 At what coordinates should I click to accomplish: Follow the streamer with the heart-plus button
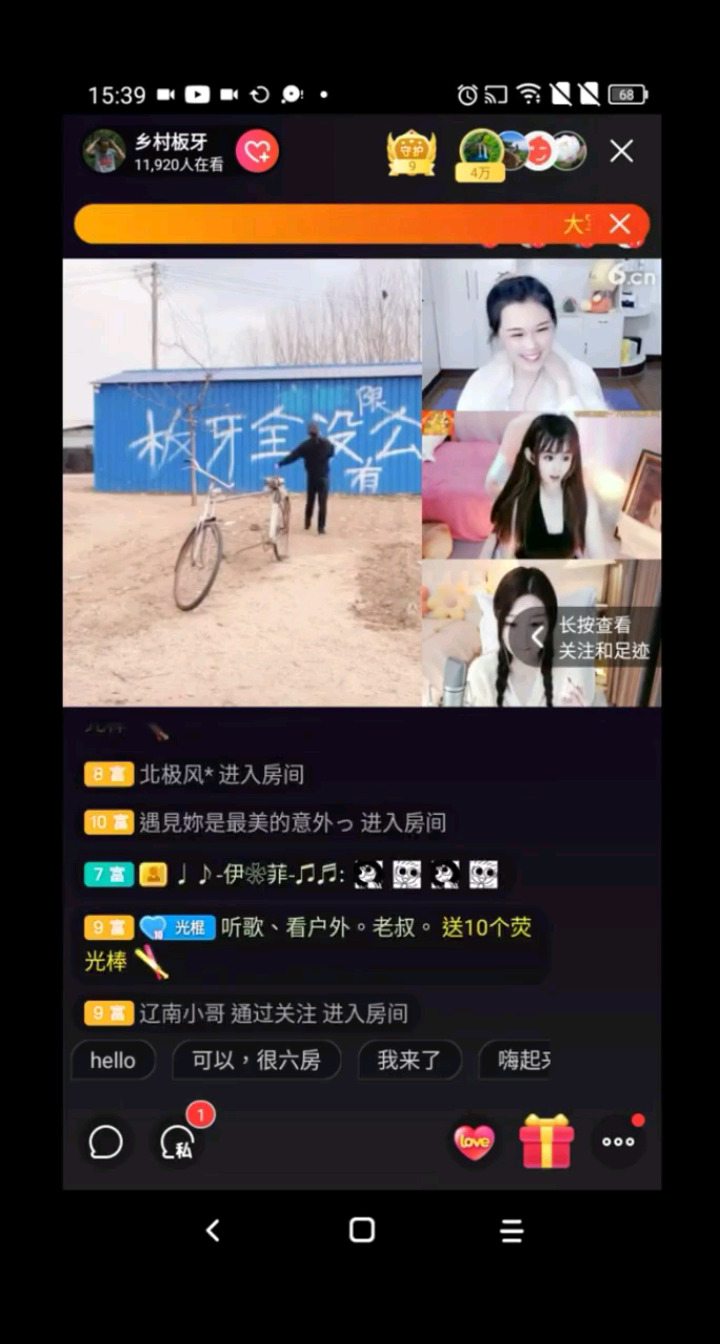click(x=257, y=151)
